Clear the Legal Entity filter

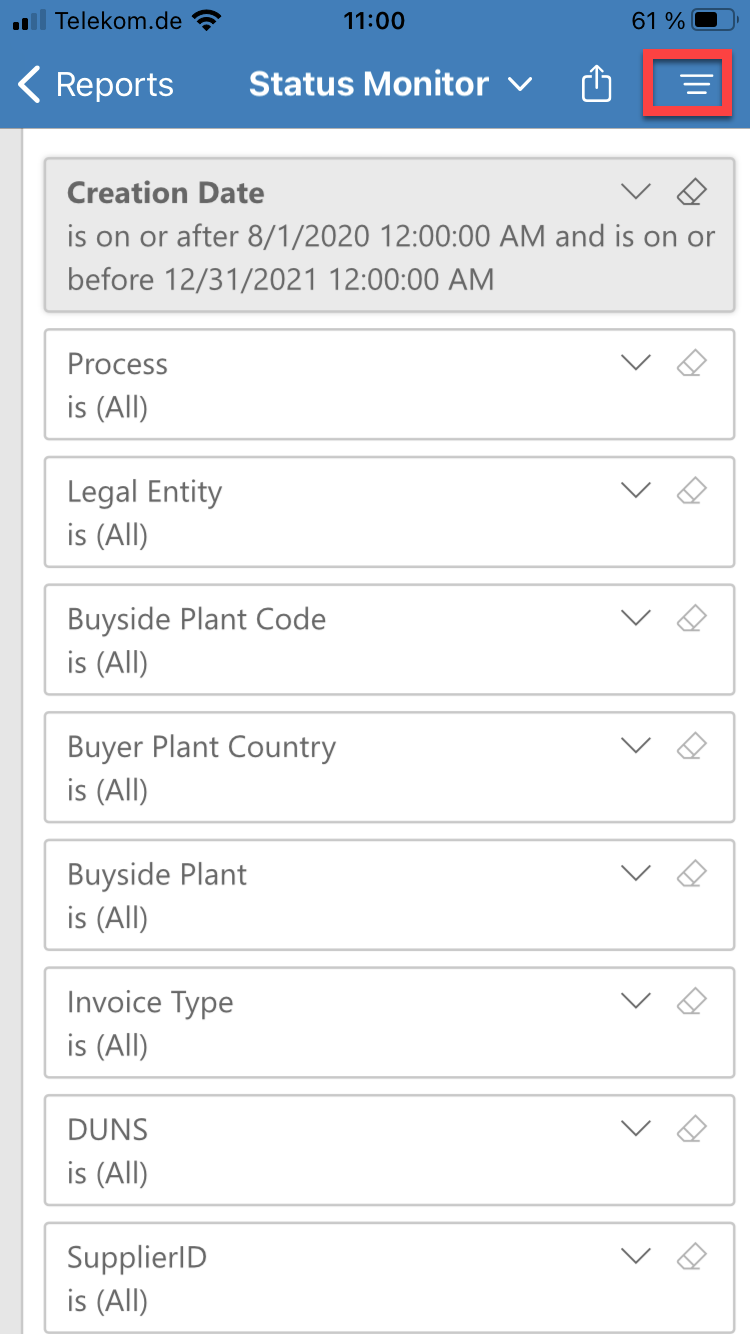[692, 490]
